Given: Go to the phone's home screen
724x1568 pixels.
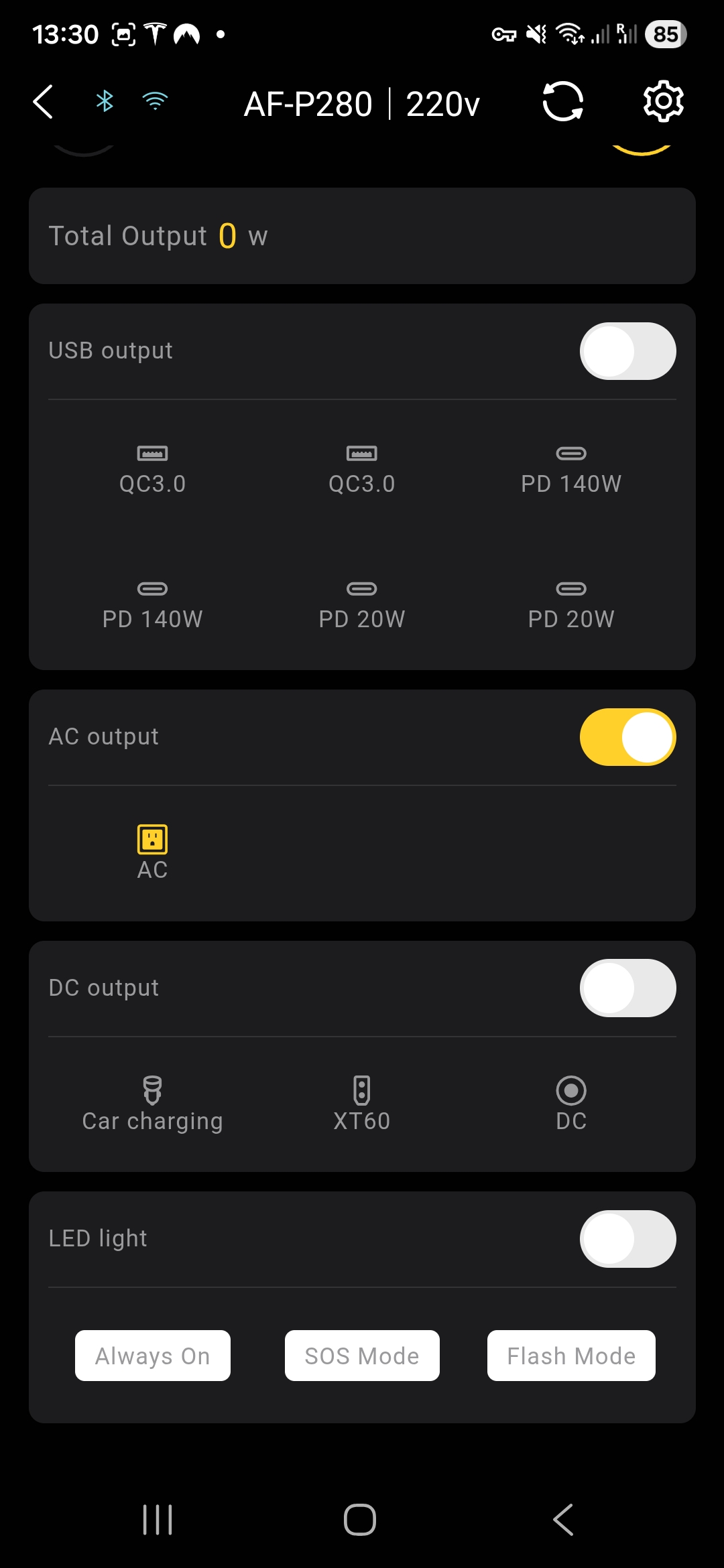Looking at the screenshot, I should coord(360,1519).
